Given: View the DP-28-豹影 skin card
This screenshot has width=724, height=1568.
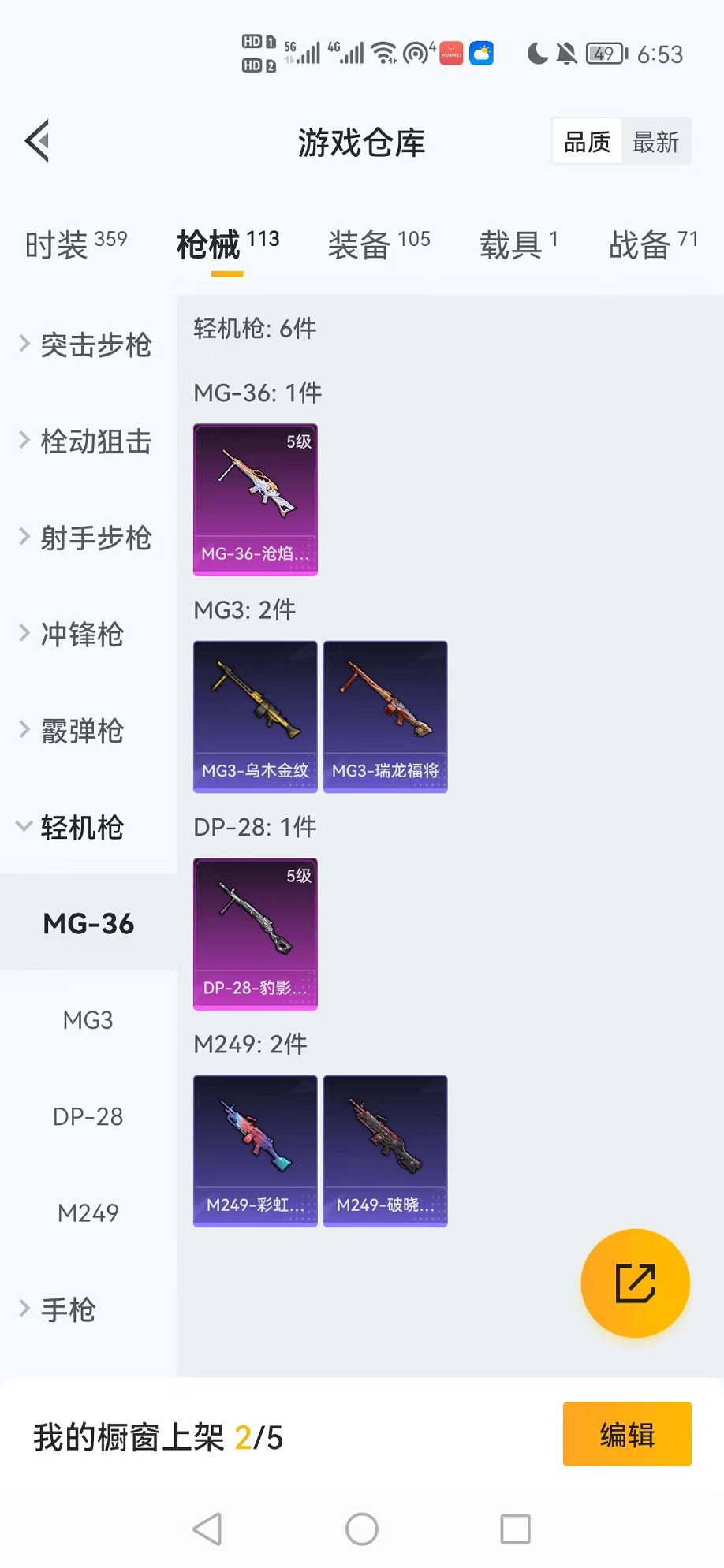Looking at the screenshot, I should [256, 933].
